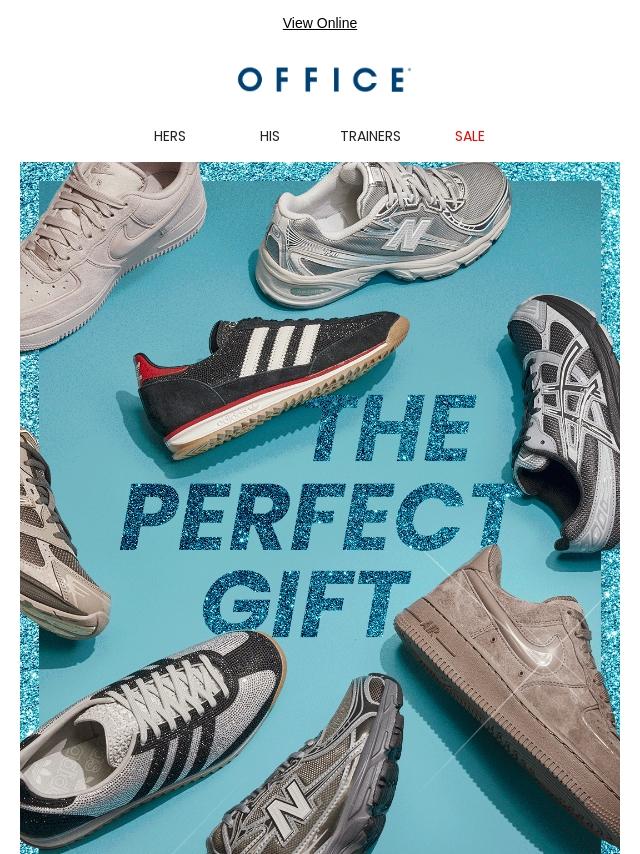Image resolution: width=640 pixels, height=854 pixels.
Task: Open The Perfect Gift banner
Action: coord(320,508)
